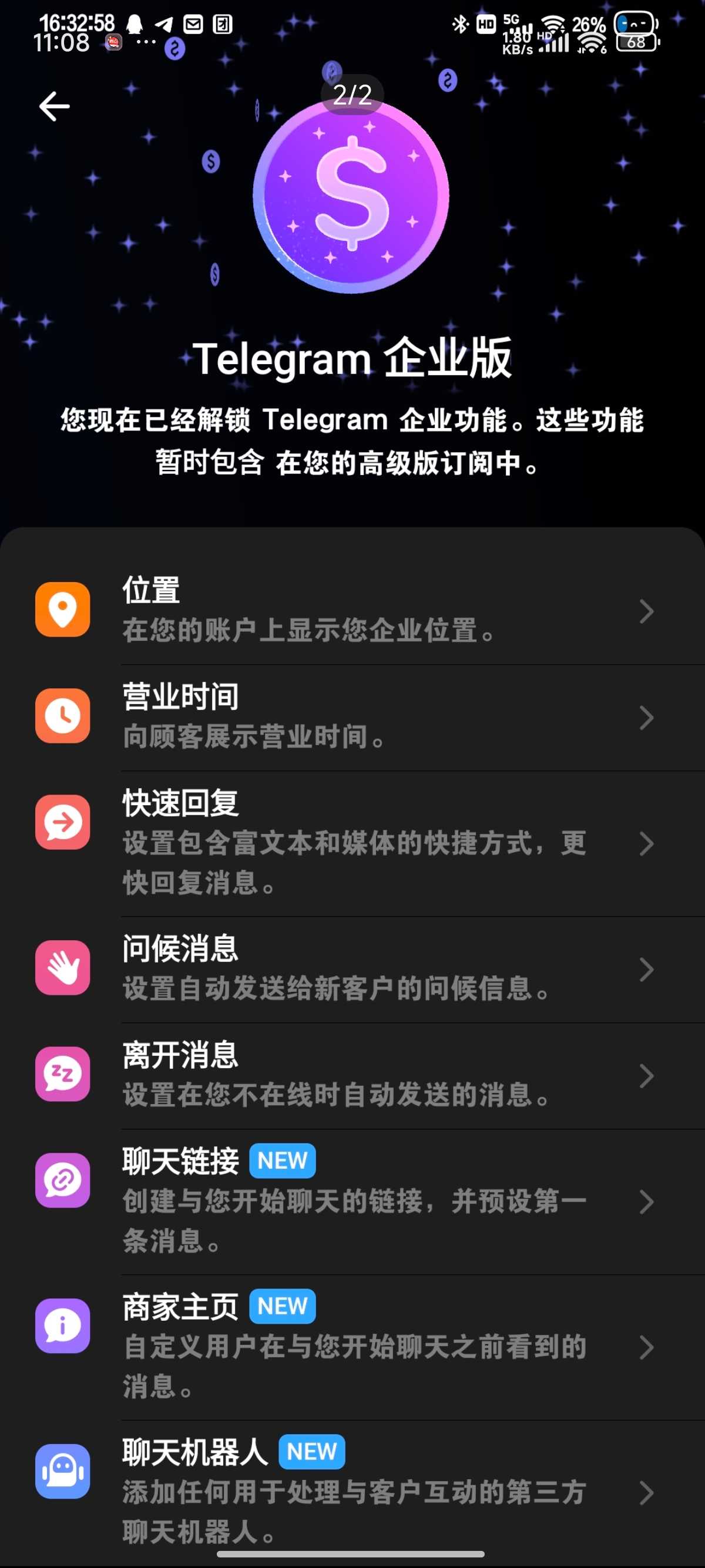Open 商家主页 business intro page
This screenshot has width=705, height=1568.
click(x=352, y=1347)
